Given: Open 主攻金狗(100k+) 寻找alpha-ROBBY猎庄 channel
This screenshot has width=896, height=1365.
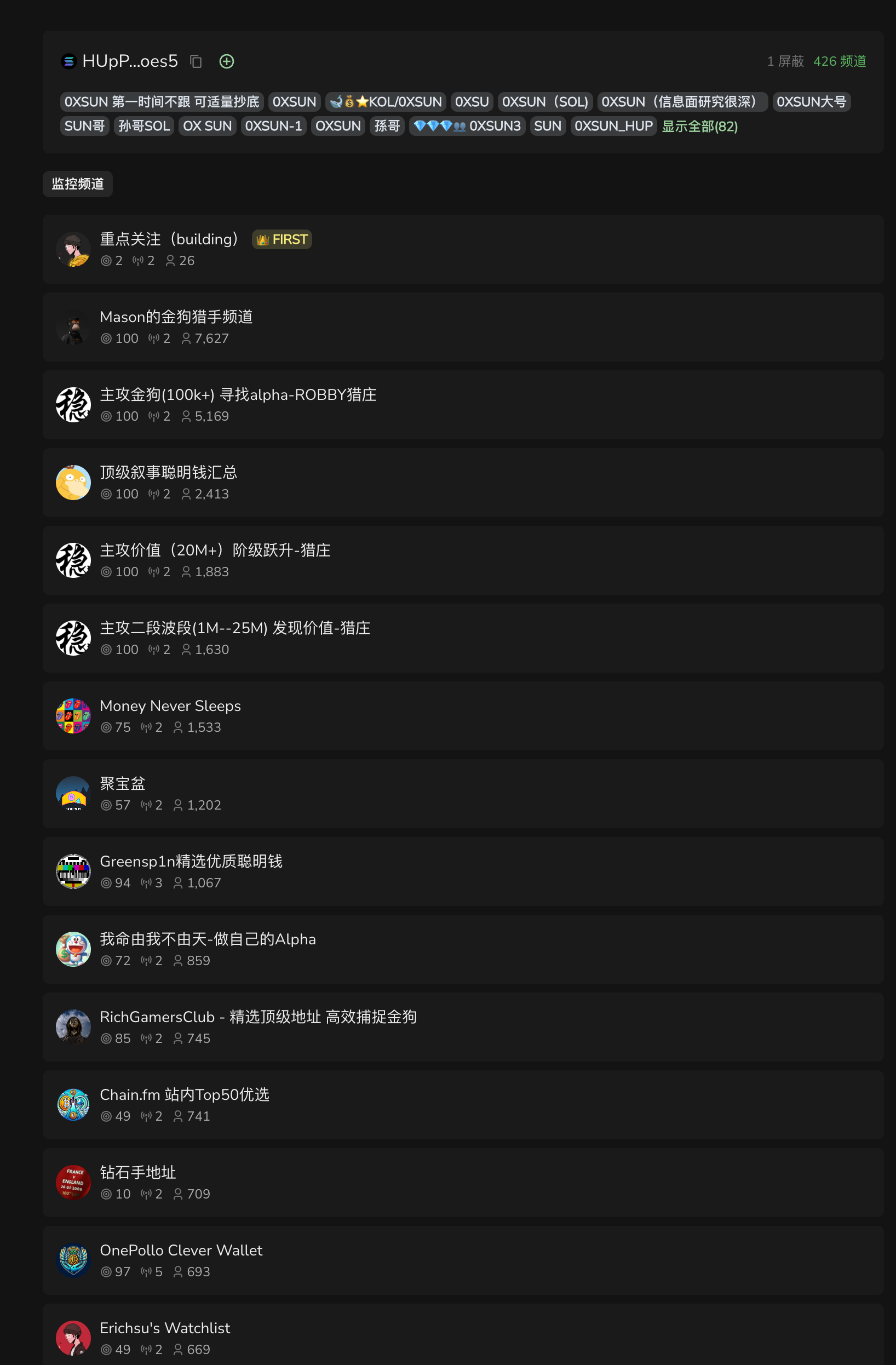Looking at the screenshot, I should 238,394.
